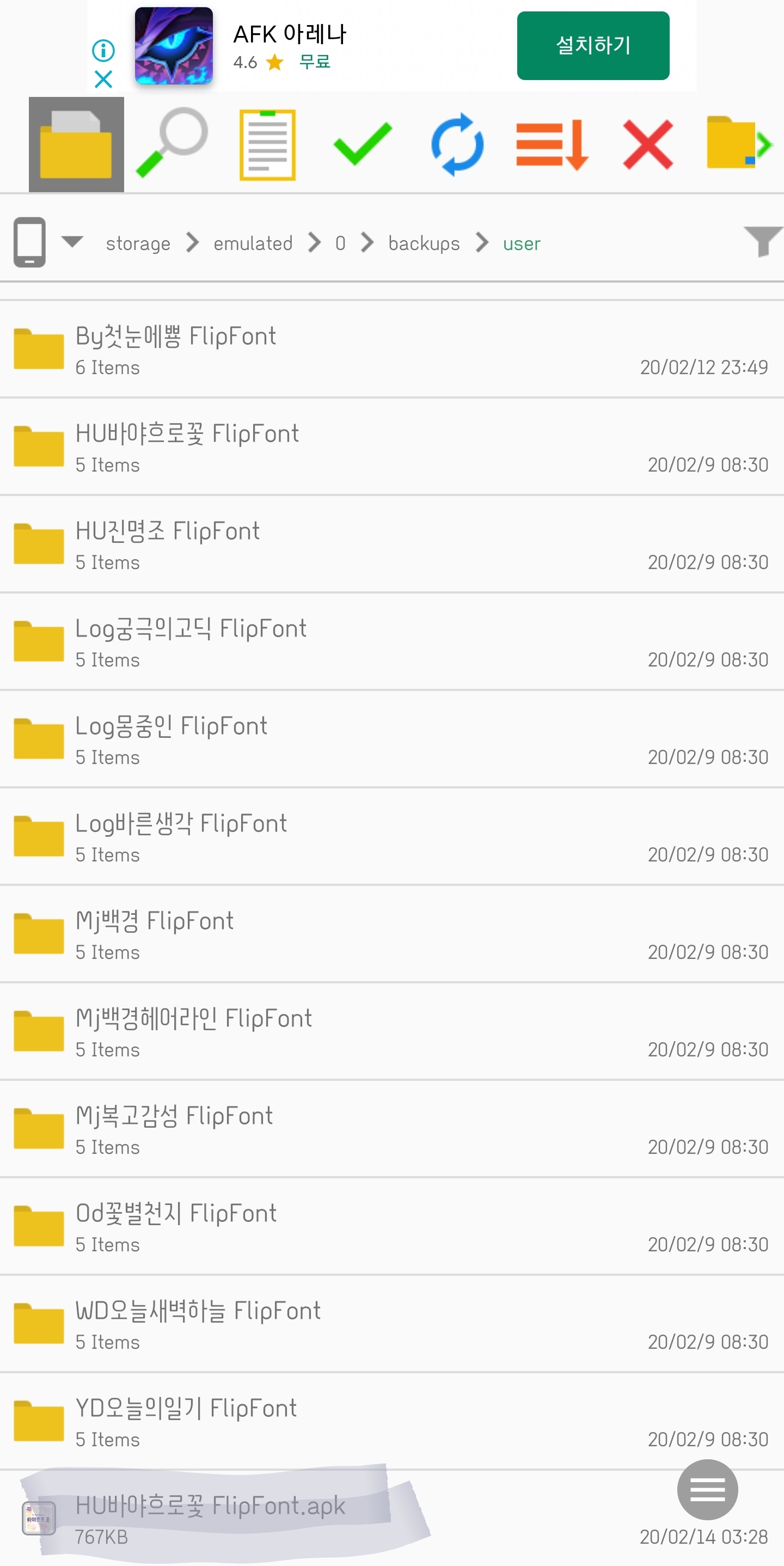Open the Log몽중인 FlipFont folder
The width and height of the screenshot is (784, 1566).
point(392,739)
